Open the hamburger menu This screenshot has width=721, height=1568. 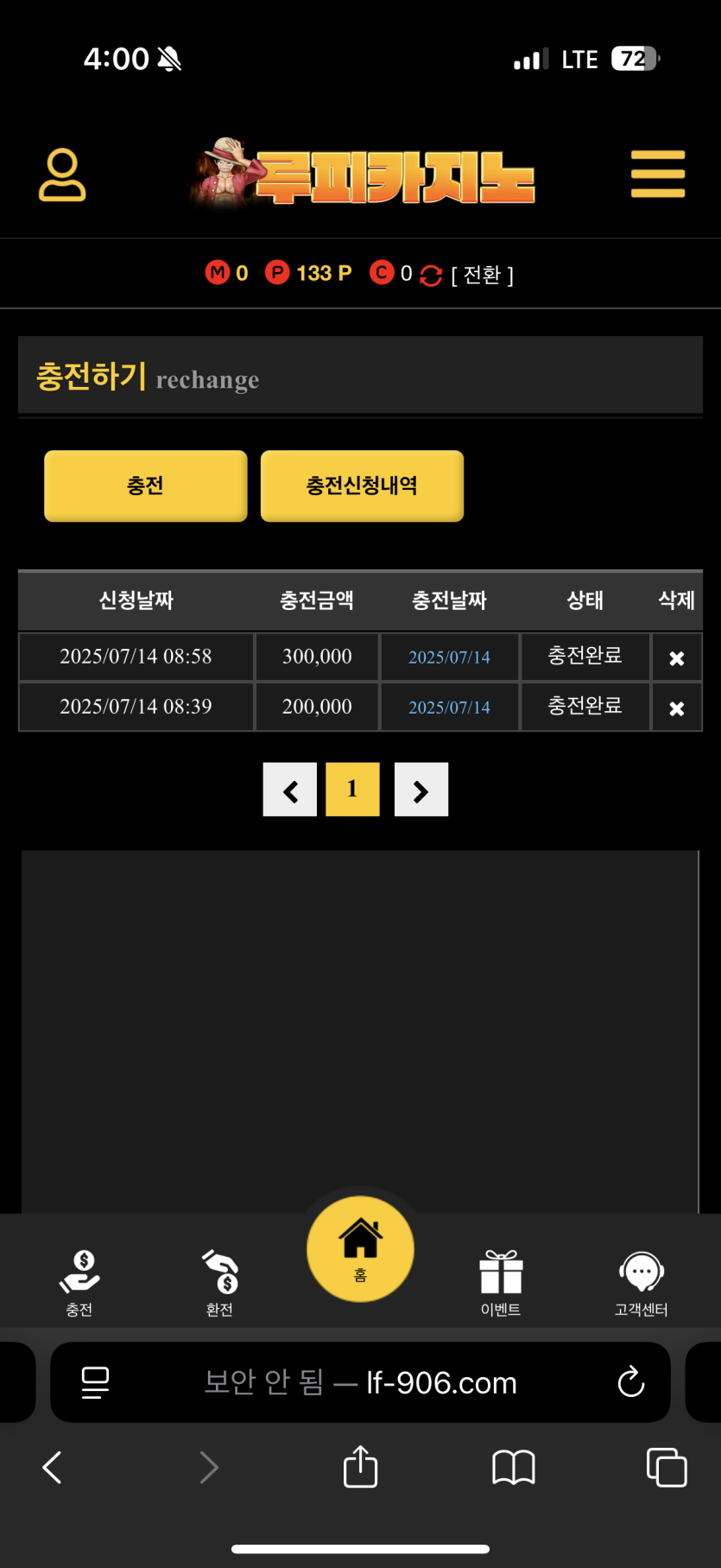[657, 174]
